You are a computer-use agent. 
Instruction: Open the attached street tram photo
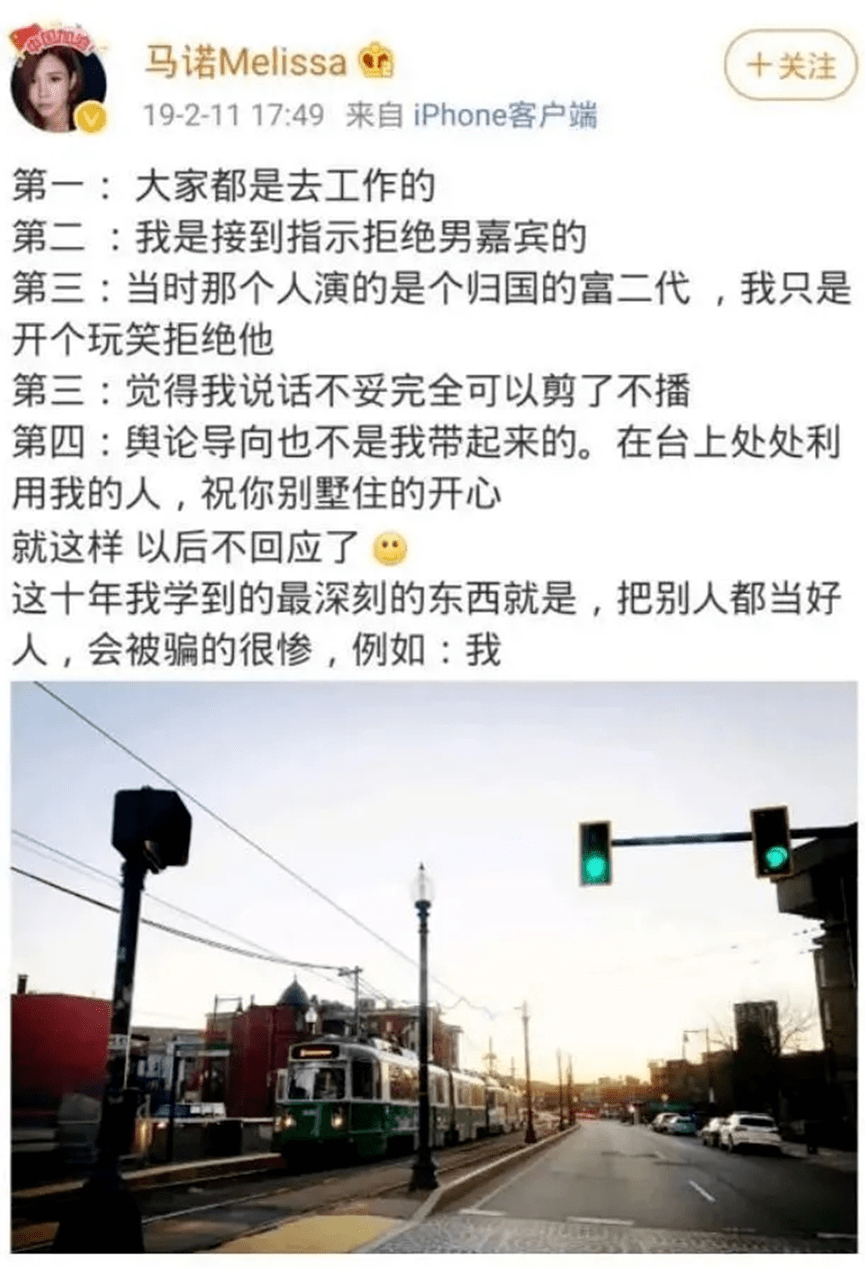(430, 960)
